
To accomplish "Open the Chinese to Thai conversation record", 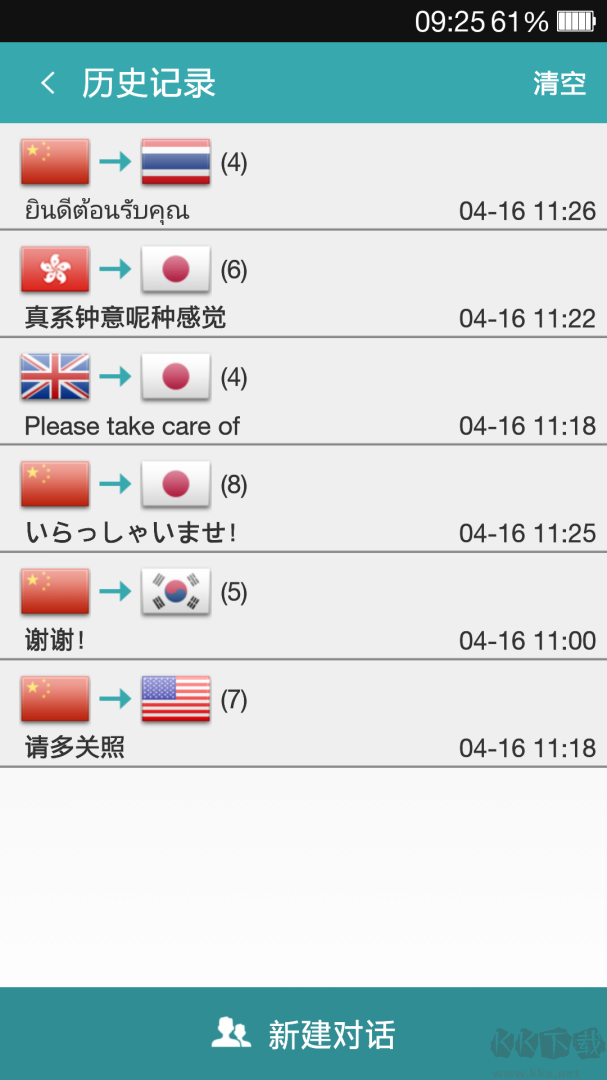I will click(303, 177).
